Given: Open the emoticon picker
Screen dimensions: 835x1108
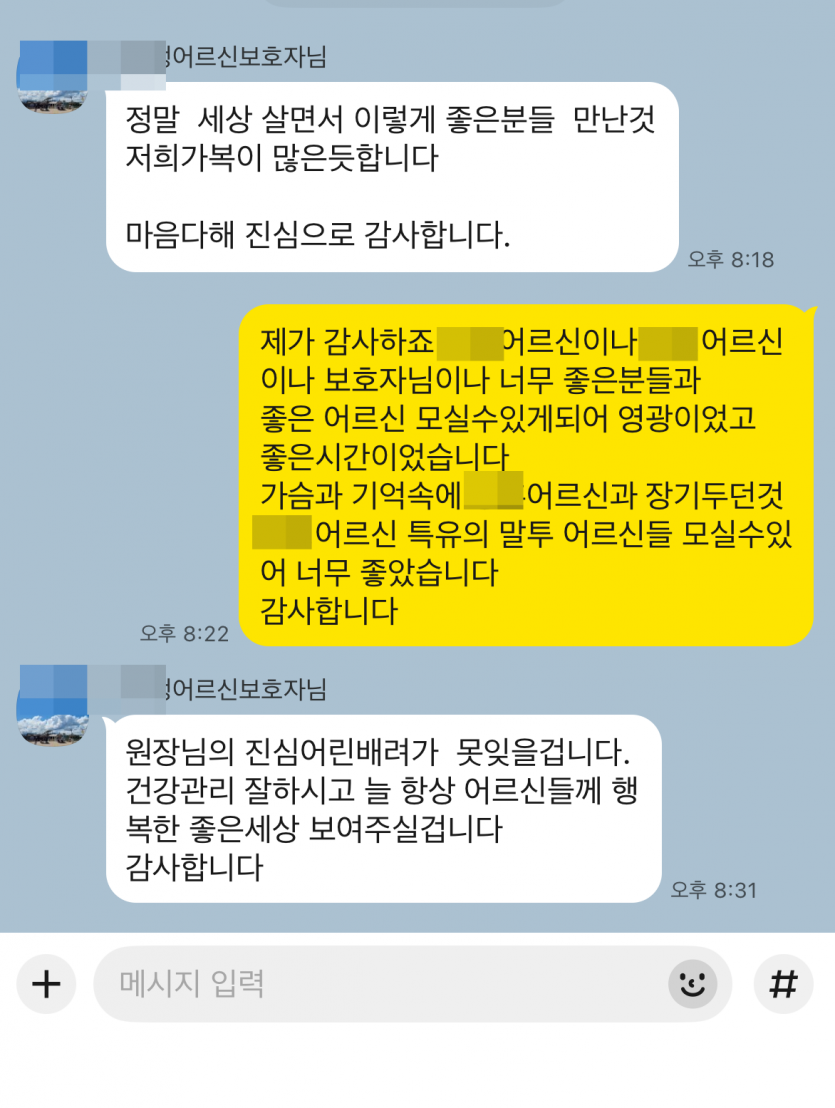Looking at the screenshot, I should pos(692,984).
